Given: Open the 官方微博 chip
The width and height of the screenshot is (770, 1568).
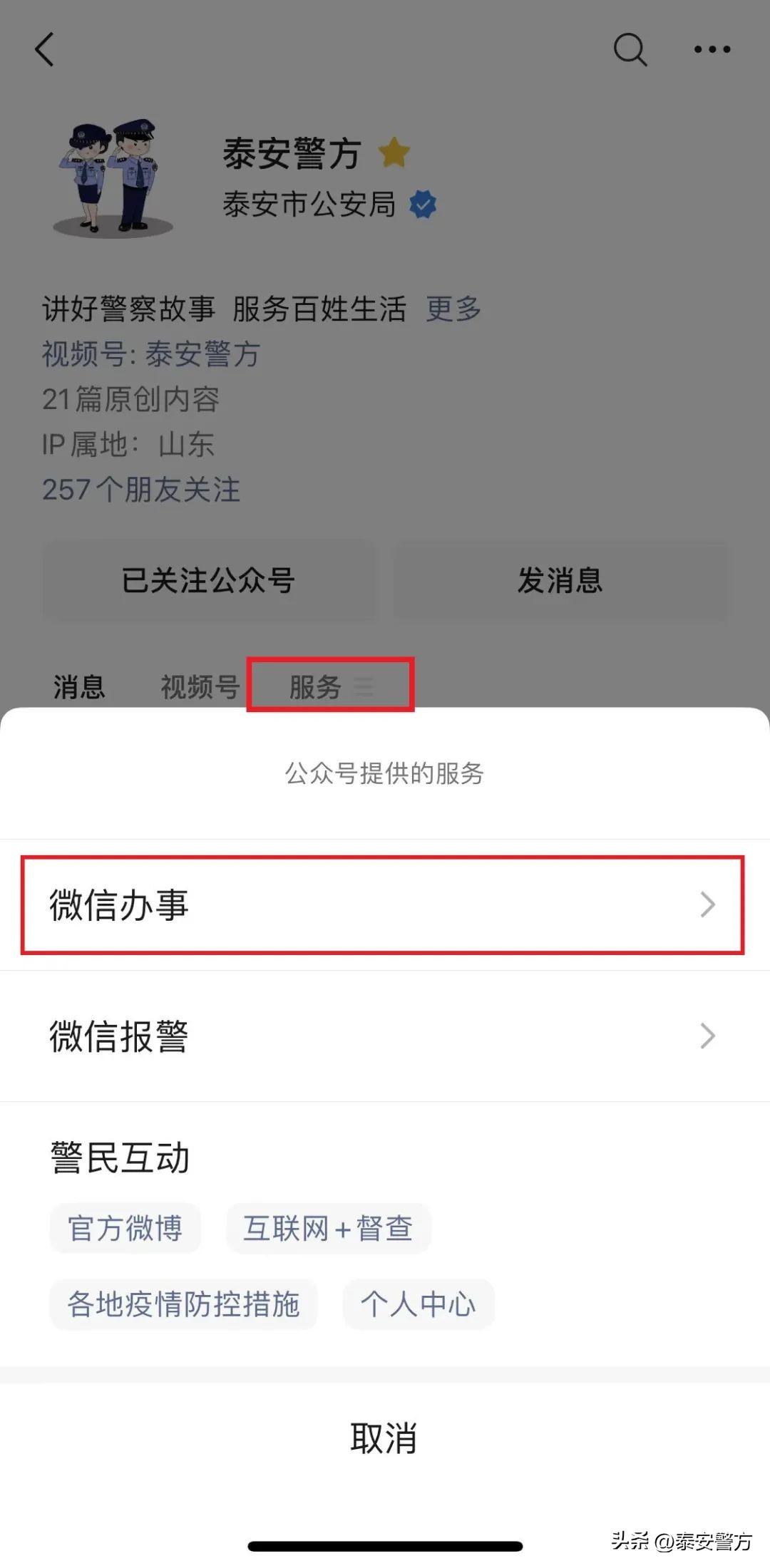Looking at the screenshot, I should (125, 1228).
